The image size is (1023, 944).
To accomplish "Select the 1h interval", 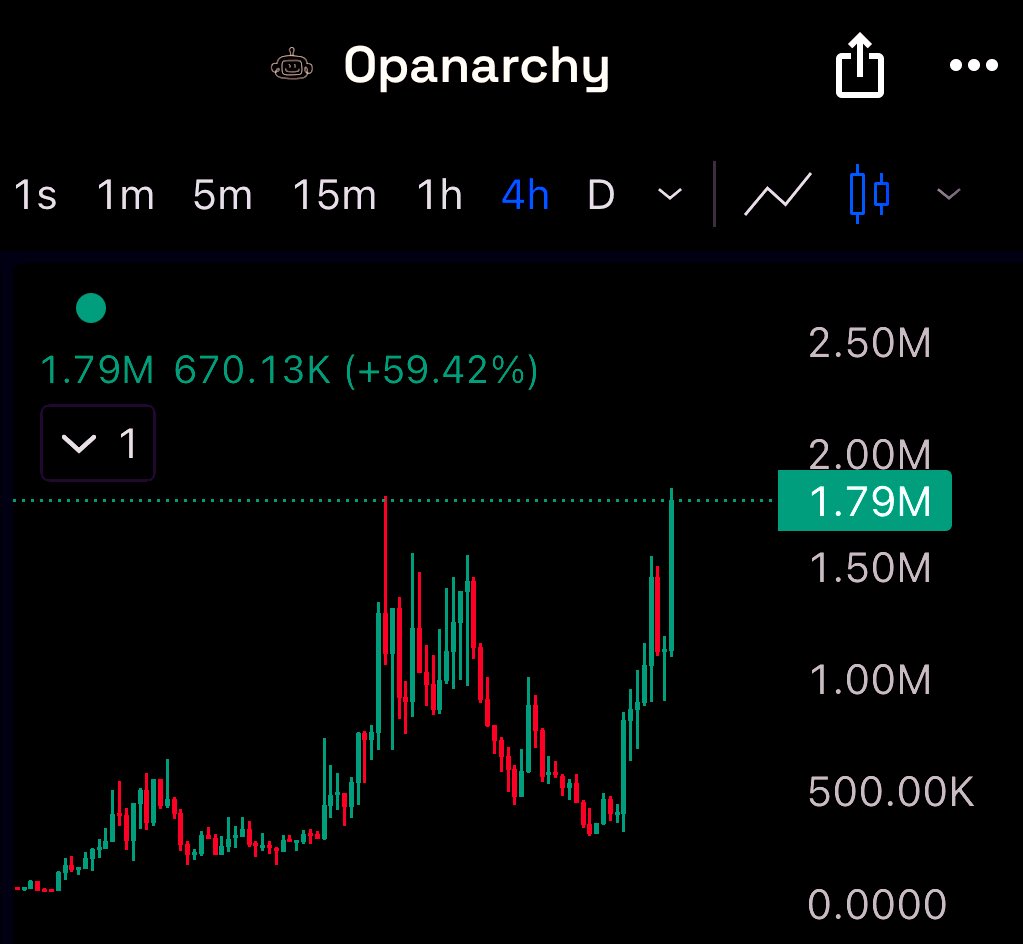I will [x=439, y=195].
